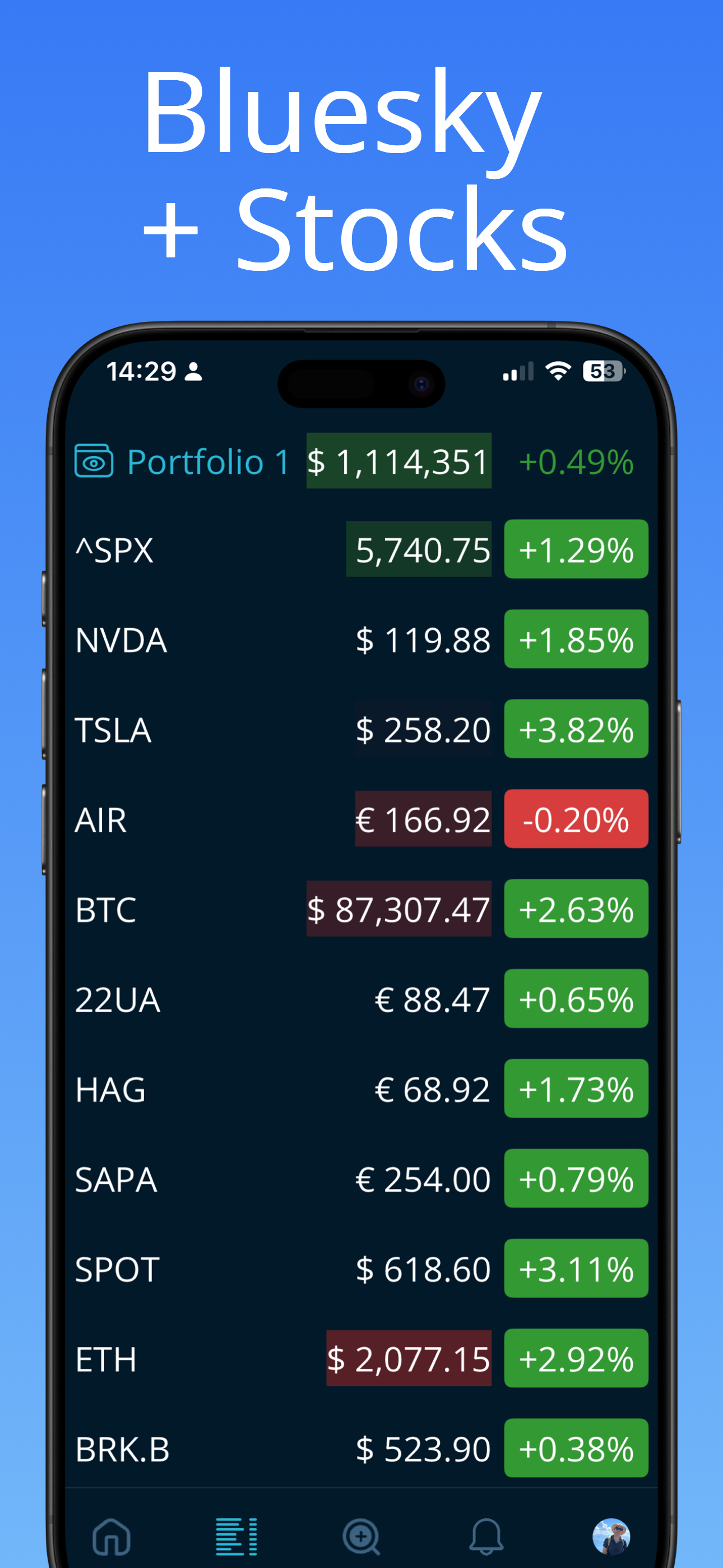Open the Portfolio 1 selector
Screen dimensions: 723x1568
point(210,462)
